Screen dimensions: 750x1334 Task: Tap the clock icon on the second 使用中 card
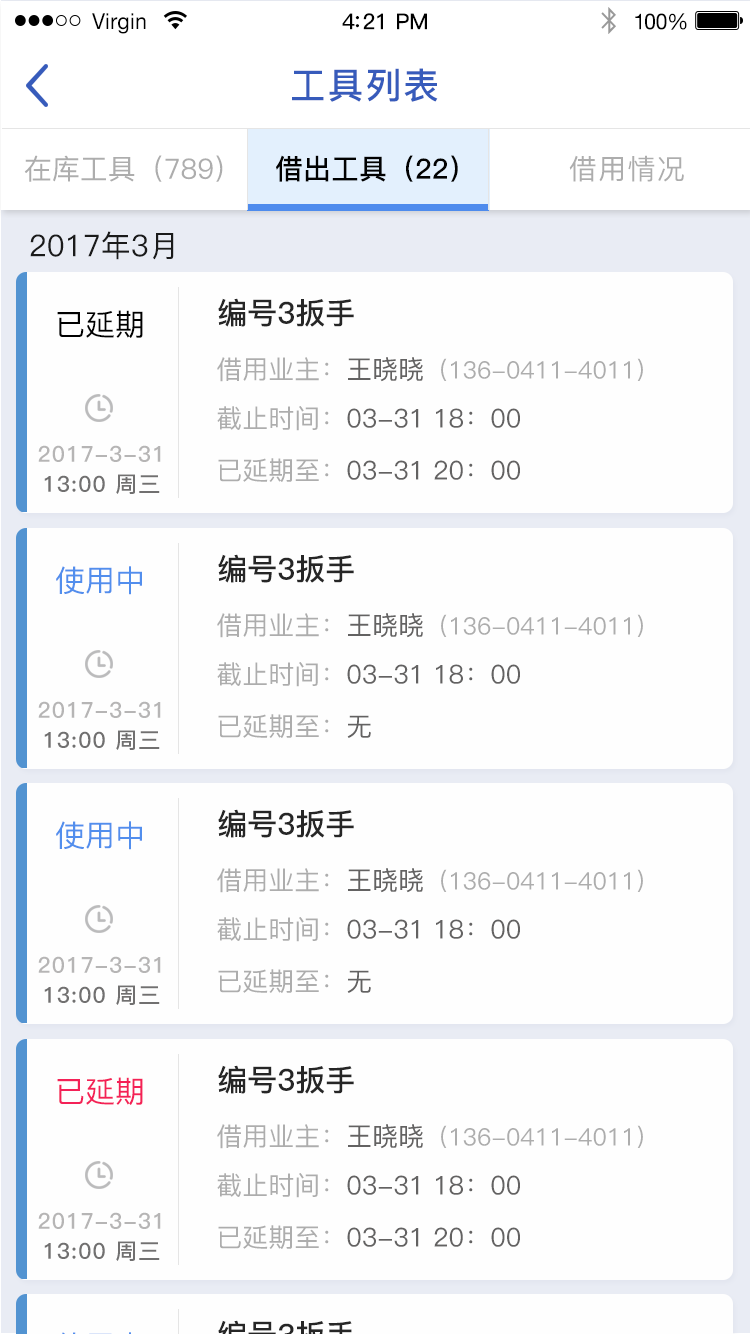98,919
